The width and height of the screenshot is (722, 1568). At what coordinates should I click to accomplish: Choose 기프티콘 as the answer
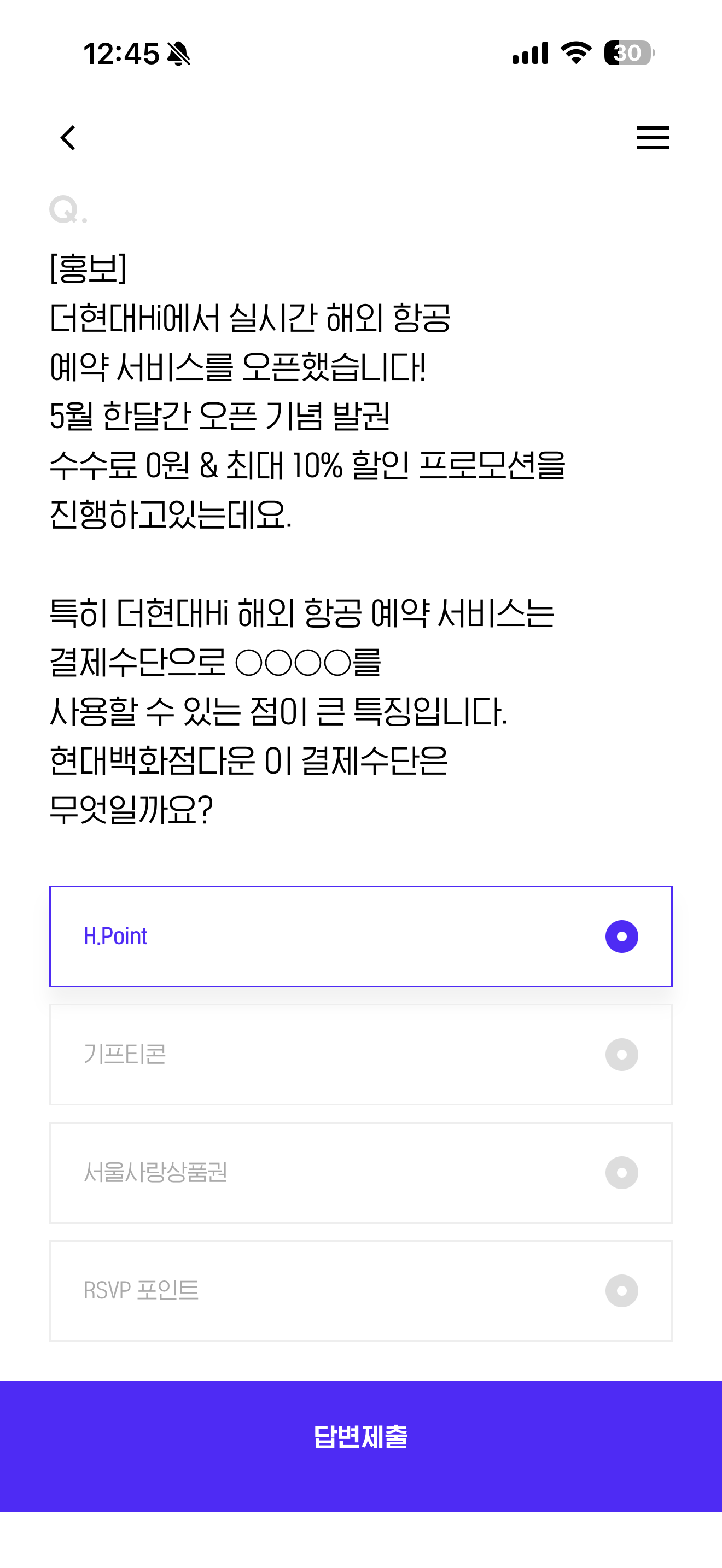(361, 1054)
